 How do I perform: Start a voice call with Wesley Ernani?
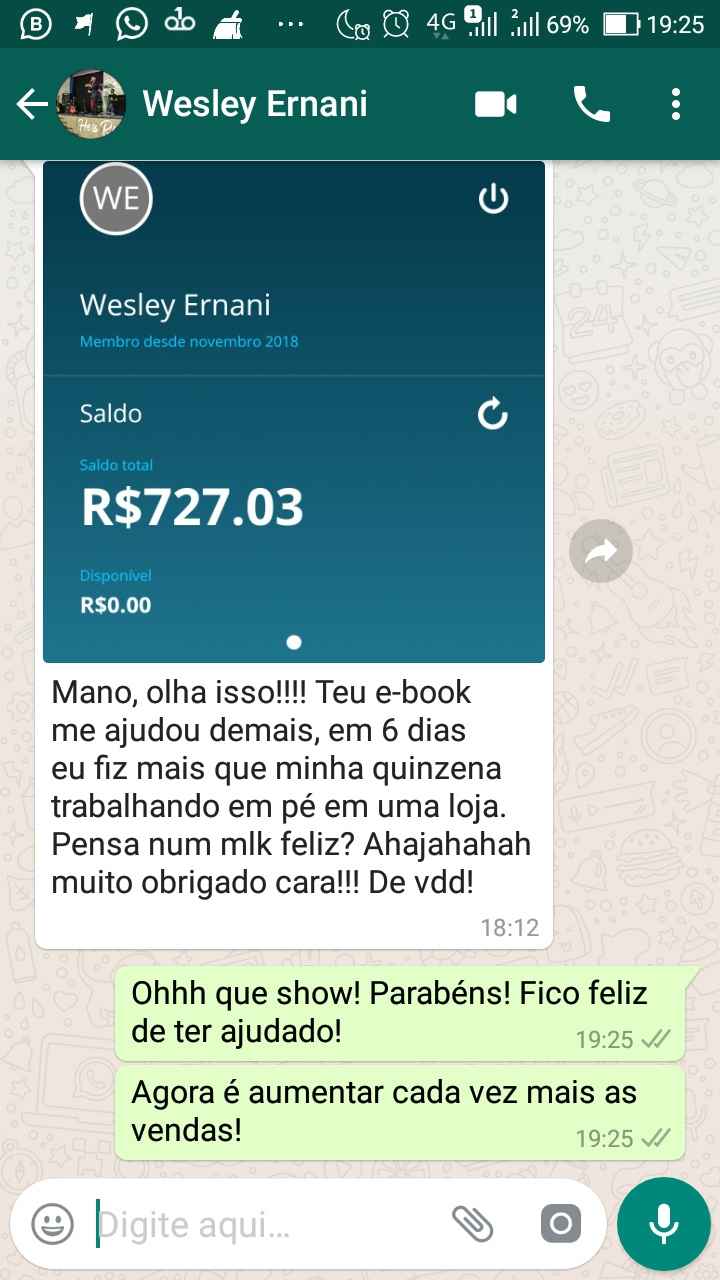(x=591, y=104)
